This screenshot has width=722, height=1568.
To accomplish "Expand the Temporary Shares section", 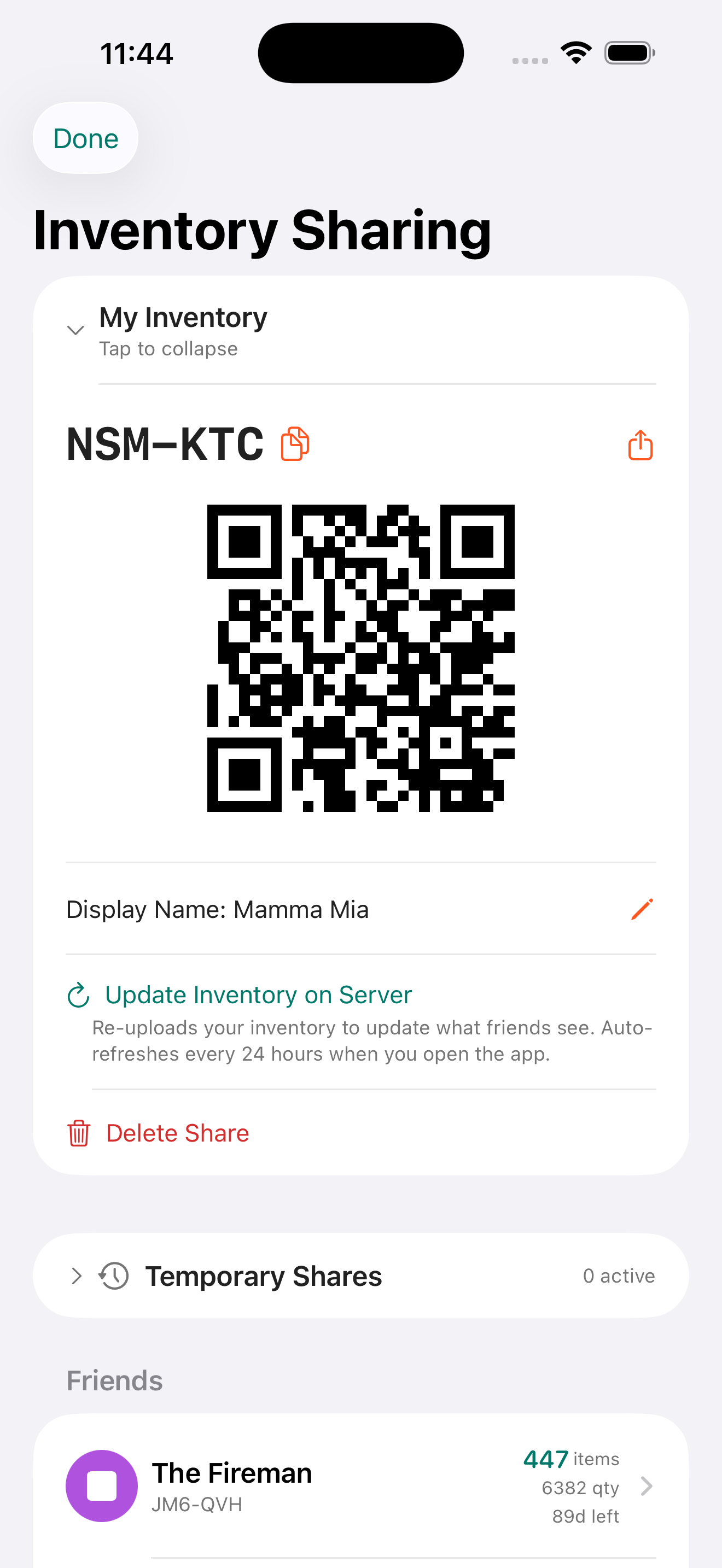I will (263, 1276).
